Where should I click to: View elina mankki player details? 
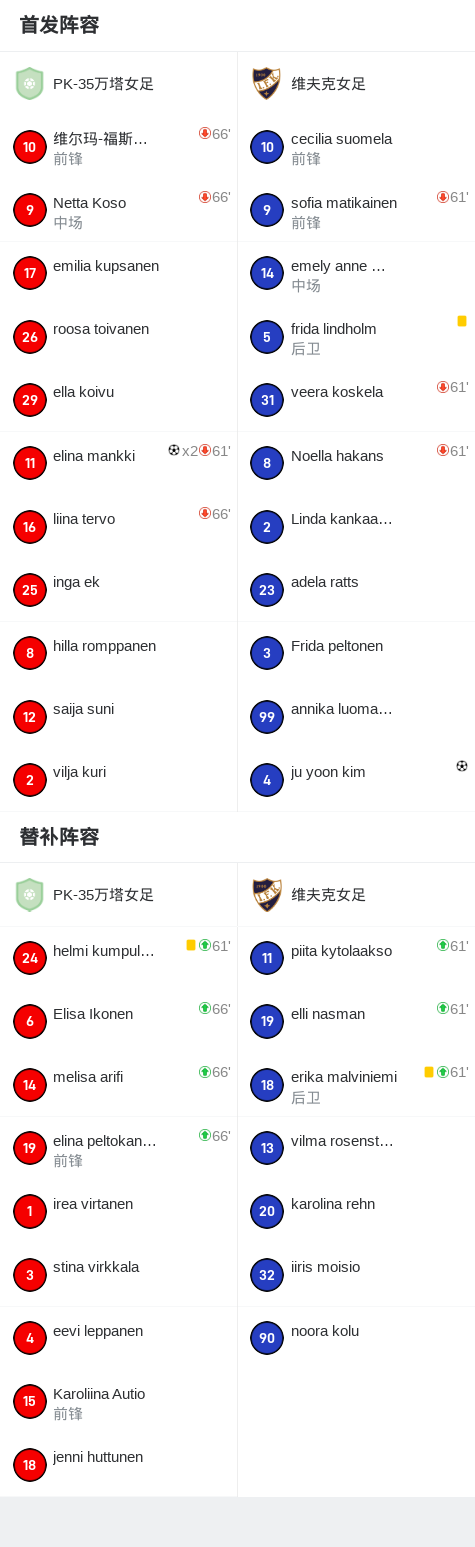pyautogui.click(x=118, y=463)
